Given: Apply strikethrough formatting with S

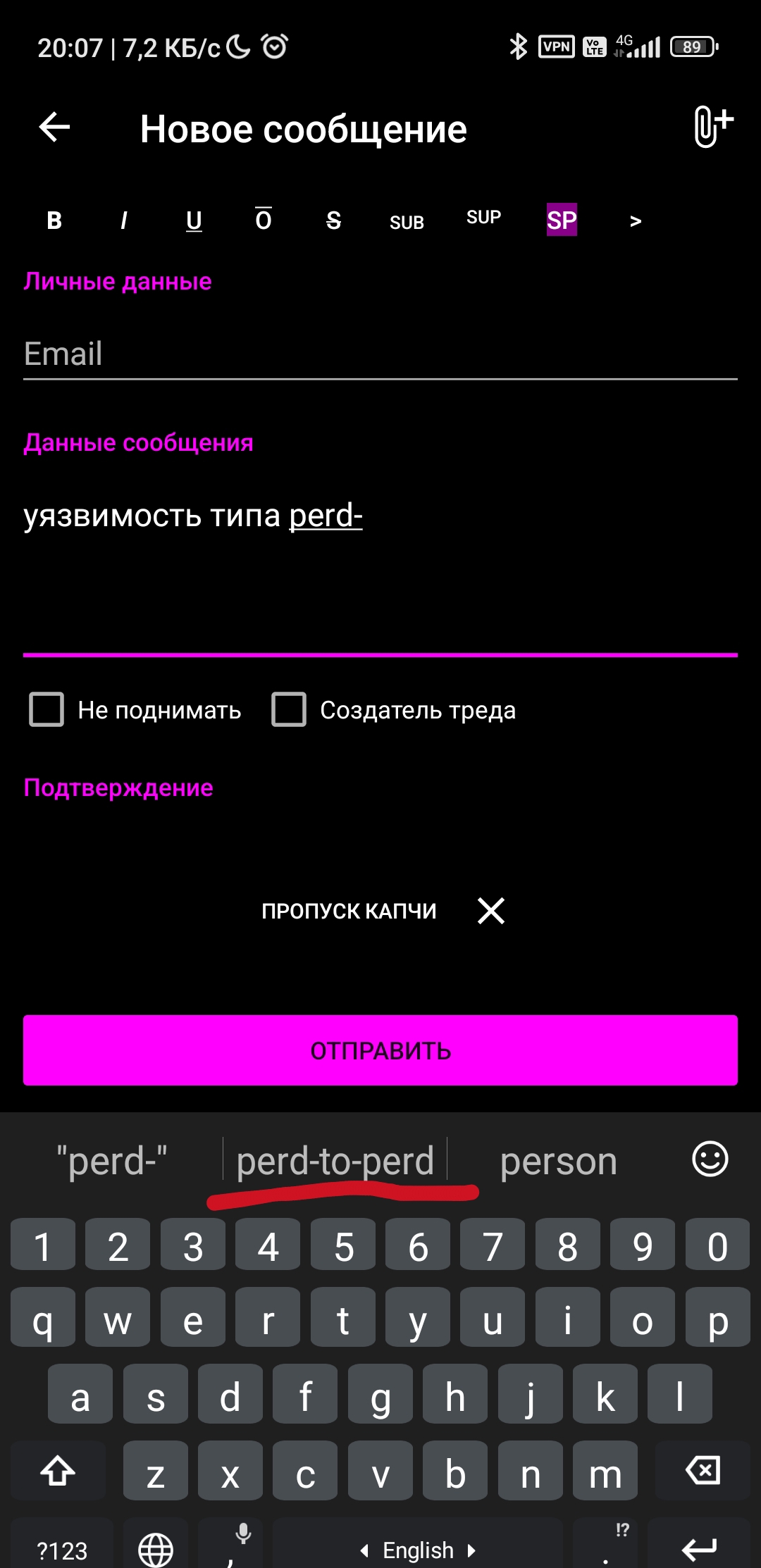Looking at the screenshot, I should 333,220.
